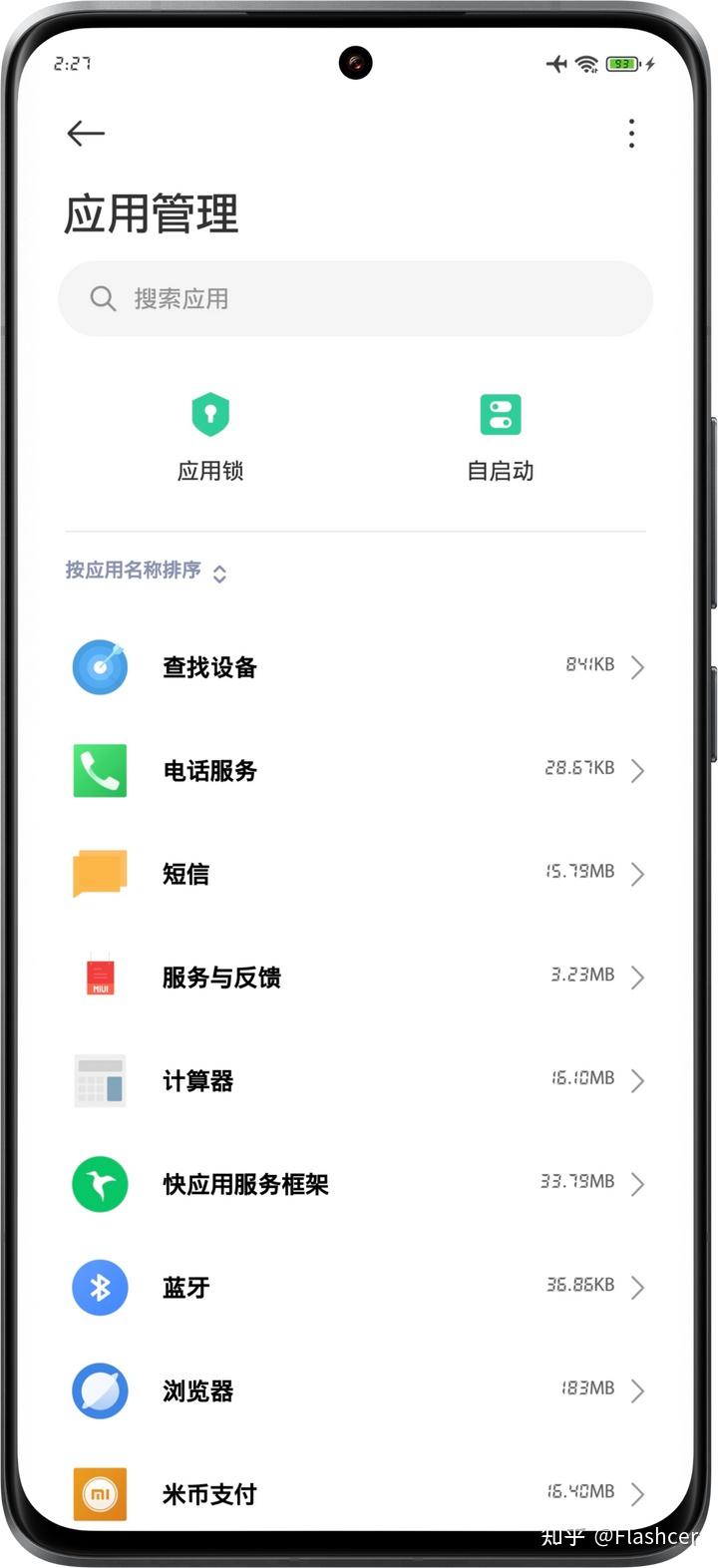Open the 按应用名称排序 sort selector
Image resolution: width=718 pixels, height=1568 pixels.
146,571
